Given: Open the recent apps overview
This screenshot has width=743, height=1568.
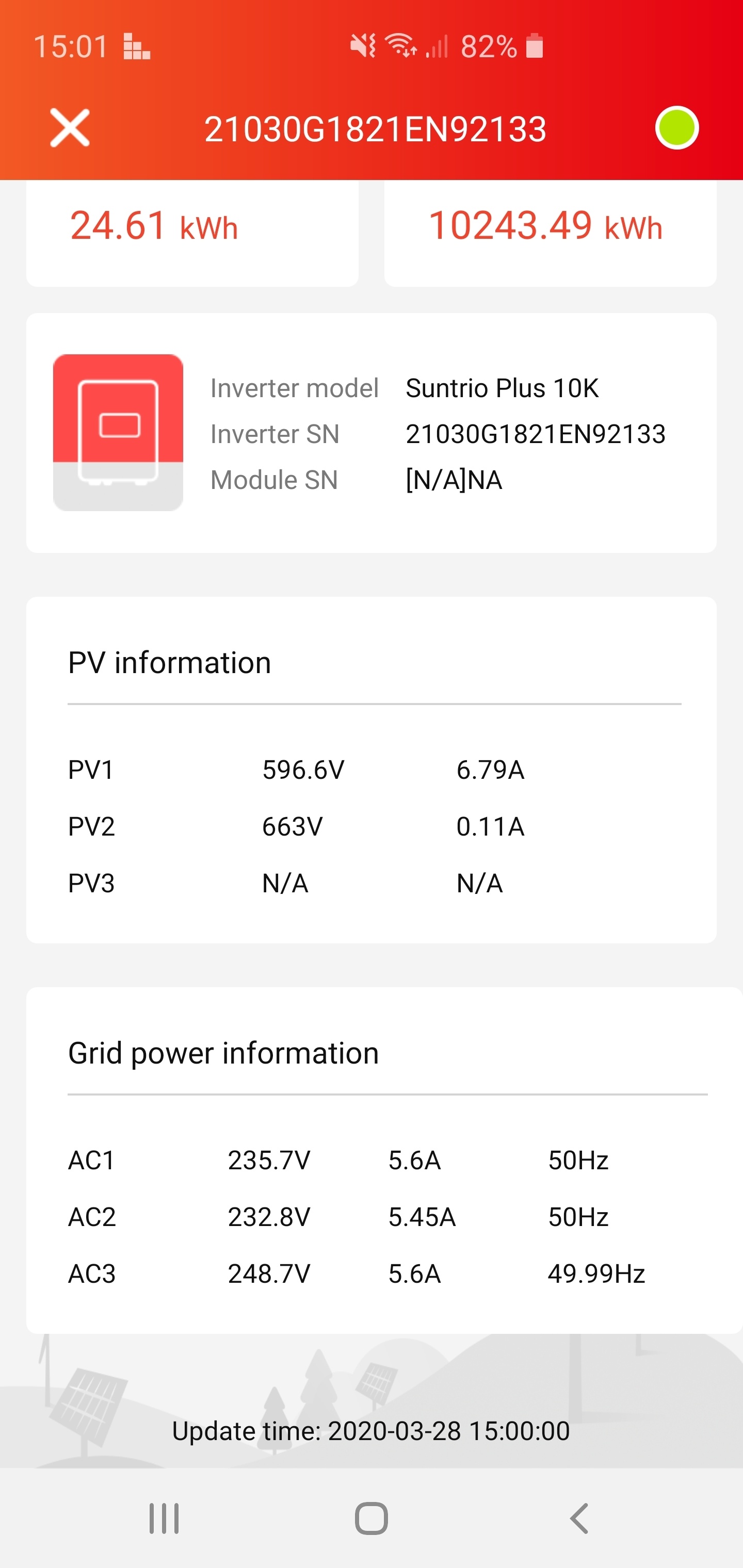Looking at the screenshot, I should [x=165, y=1518].
